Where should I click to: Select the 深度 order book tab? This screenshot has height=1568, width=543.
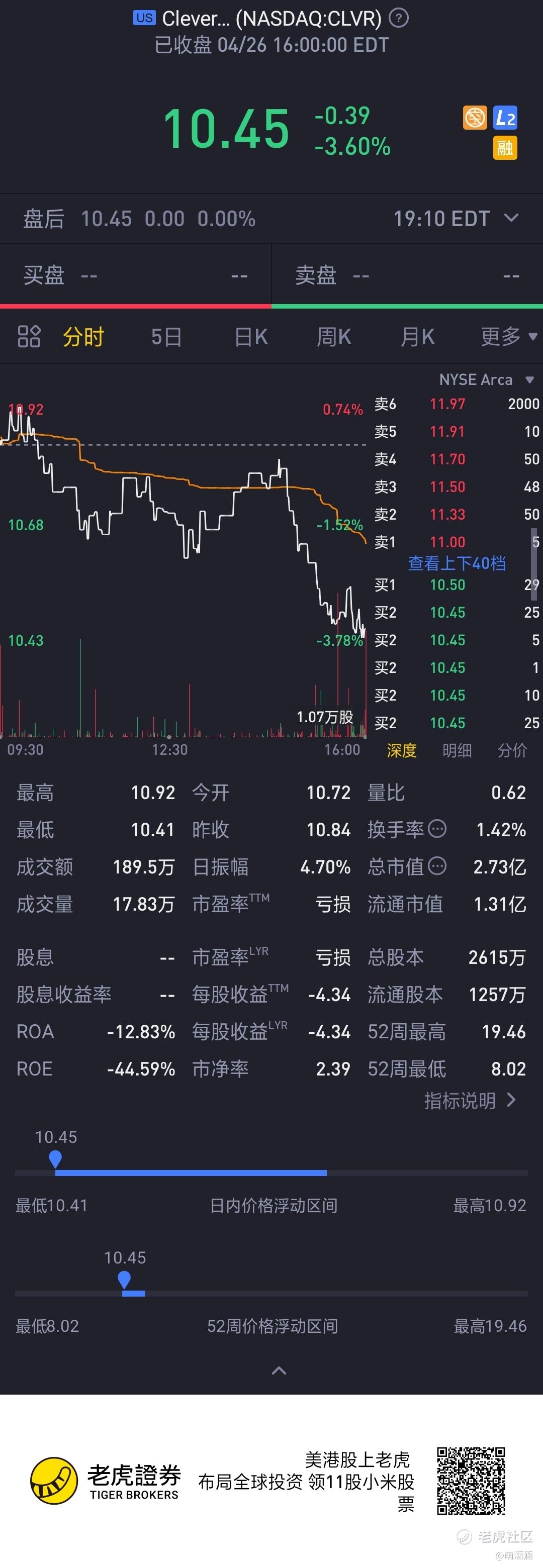point(402,750)
